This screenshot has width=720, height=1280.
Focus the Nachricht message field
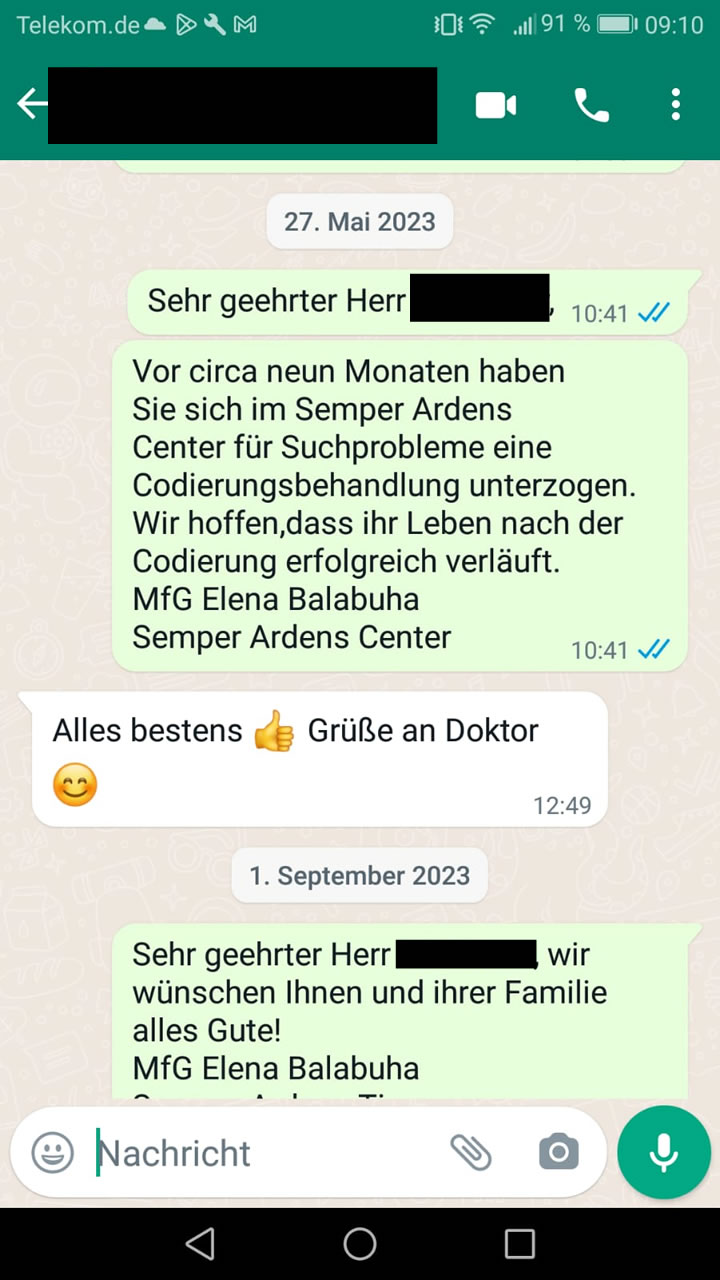click(x=260, y=1153)
